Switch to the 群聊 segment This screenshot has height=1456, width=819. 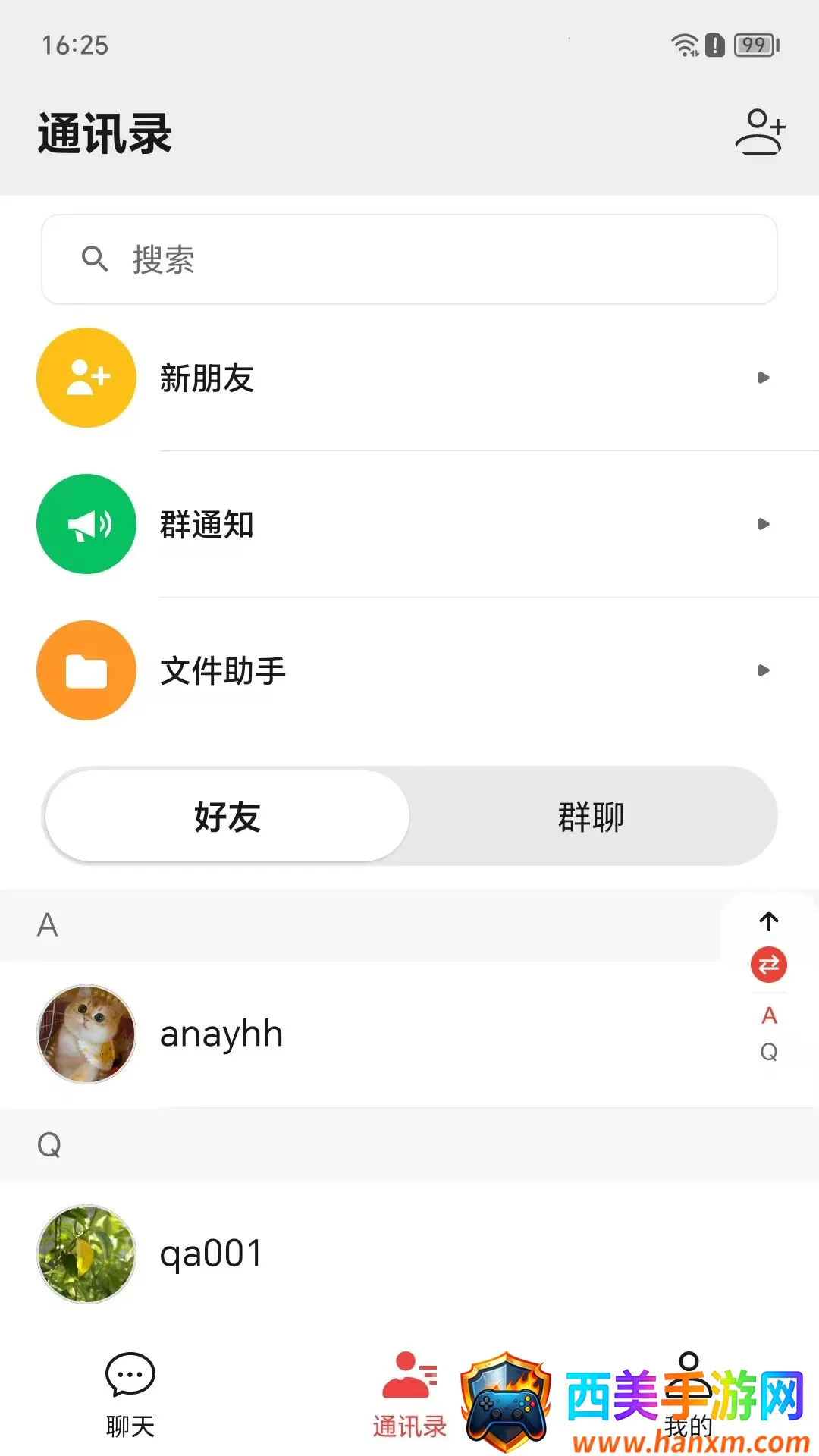(591, 816)
